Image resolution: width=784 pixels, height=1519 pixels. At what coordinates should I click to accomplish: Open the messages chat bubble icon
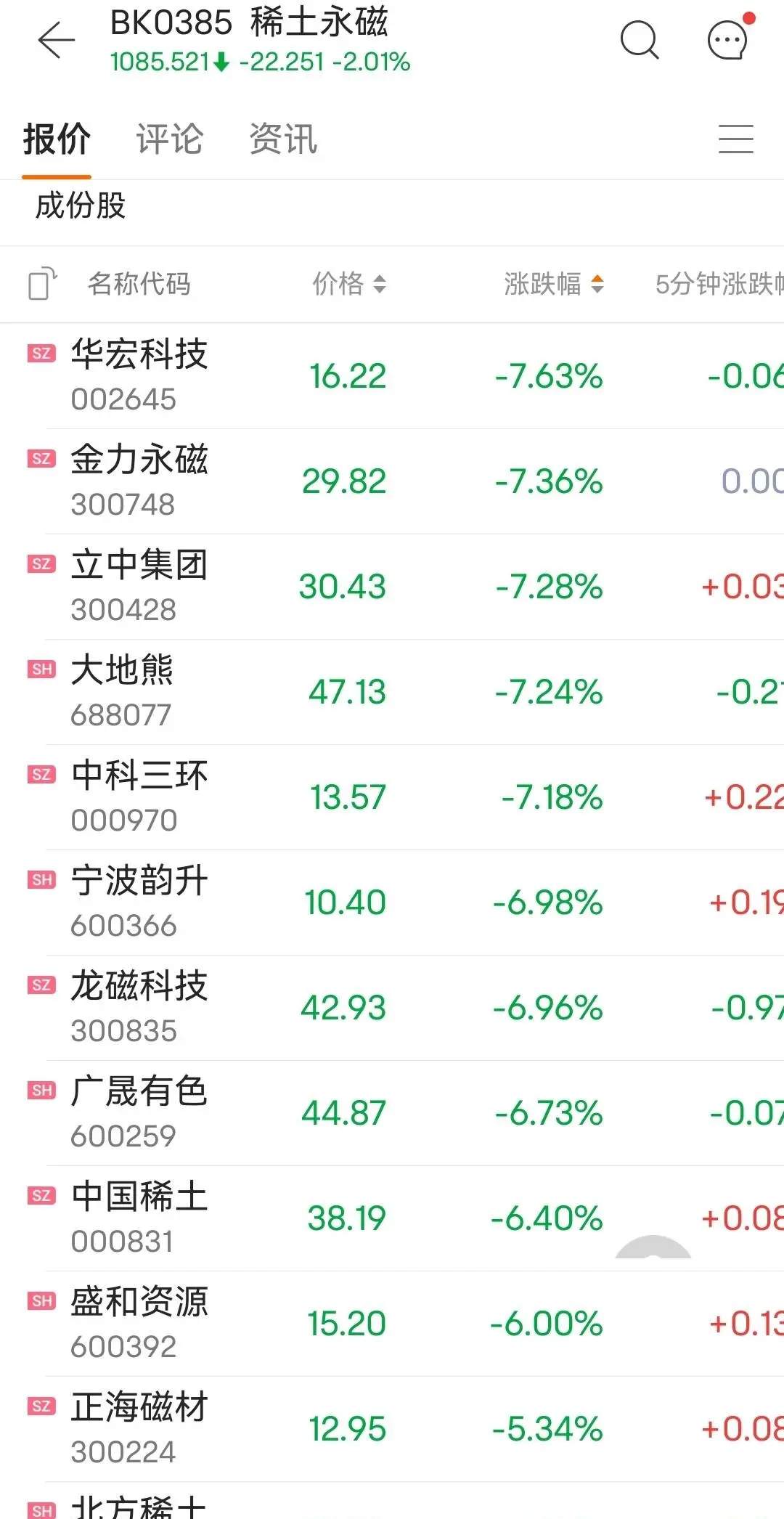tap(728, 40)
